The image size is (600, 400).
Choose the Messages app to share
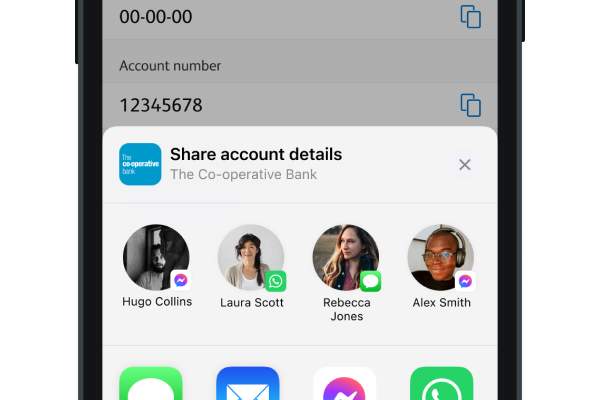151,385
